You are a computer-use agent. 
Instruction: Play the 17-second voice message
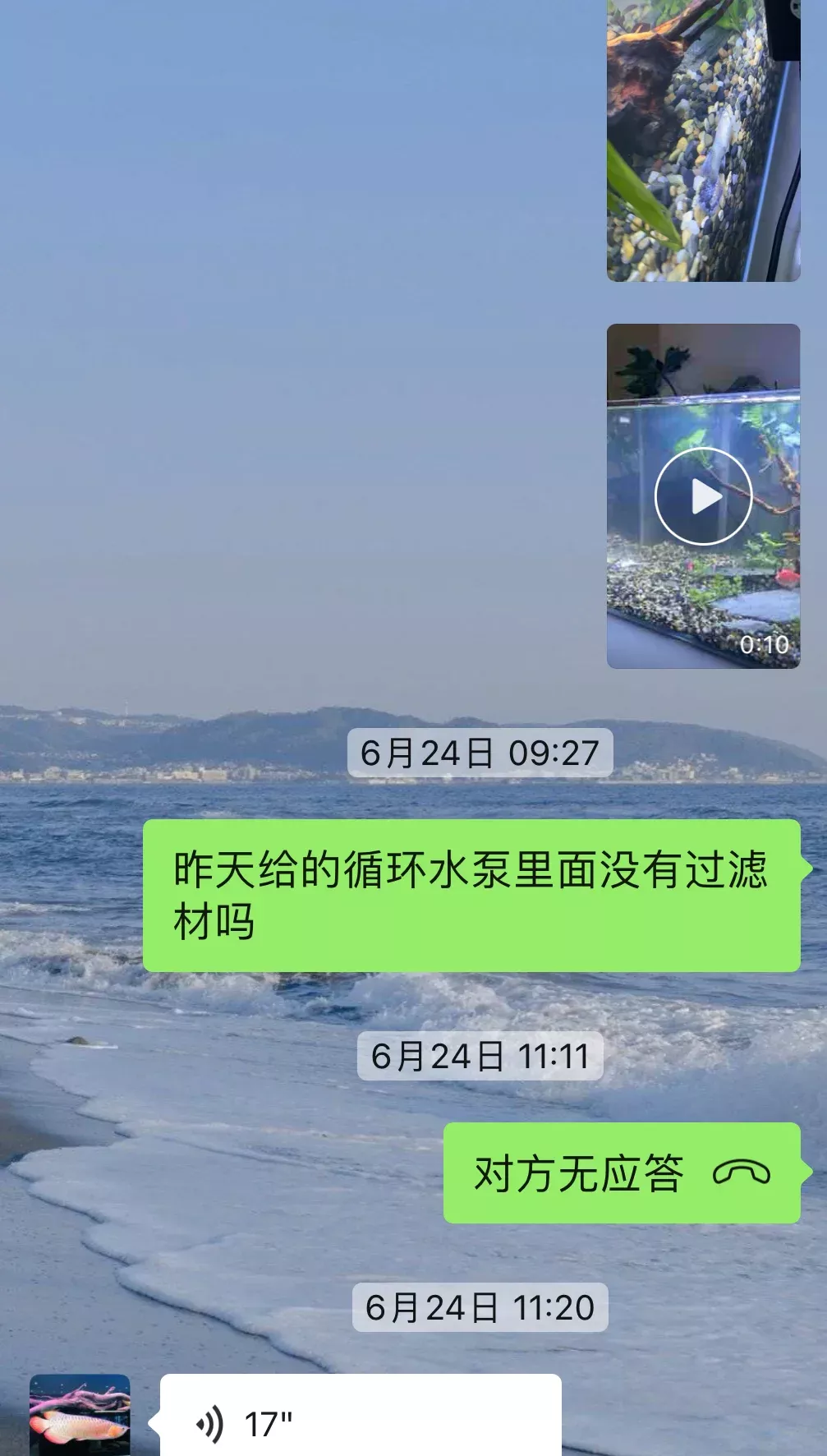(360, 1421)
